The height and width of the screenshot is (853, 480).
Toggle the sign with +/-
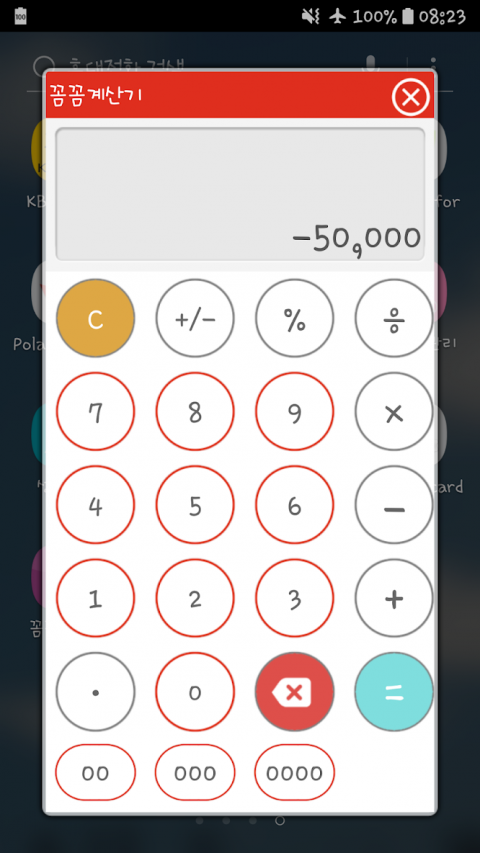(x=195, y=318)
